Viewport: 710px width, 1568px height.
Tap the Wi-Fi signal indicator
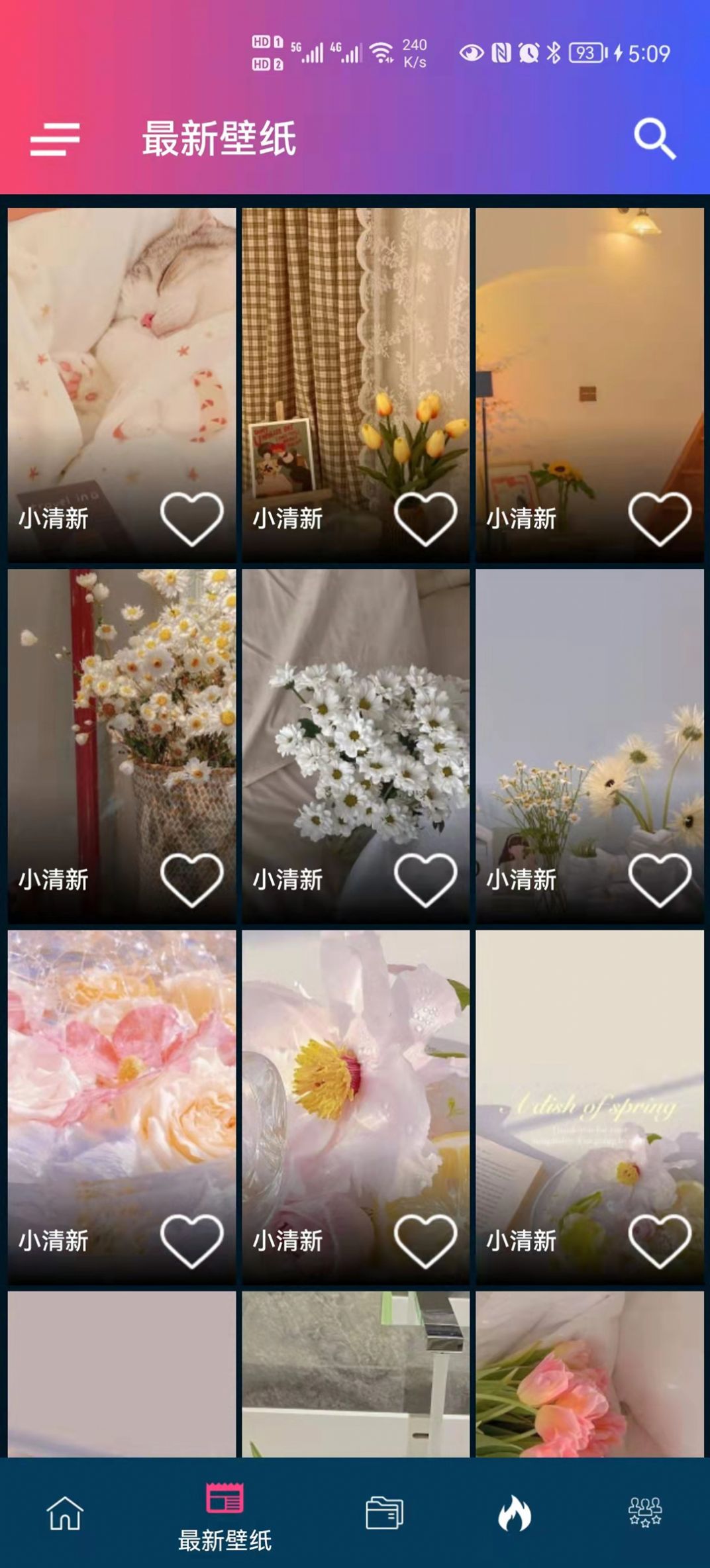coord(381,50)
